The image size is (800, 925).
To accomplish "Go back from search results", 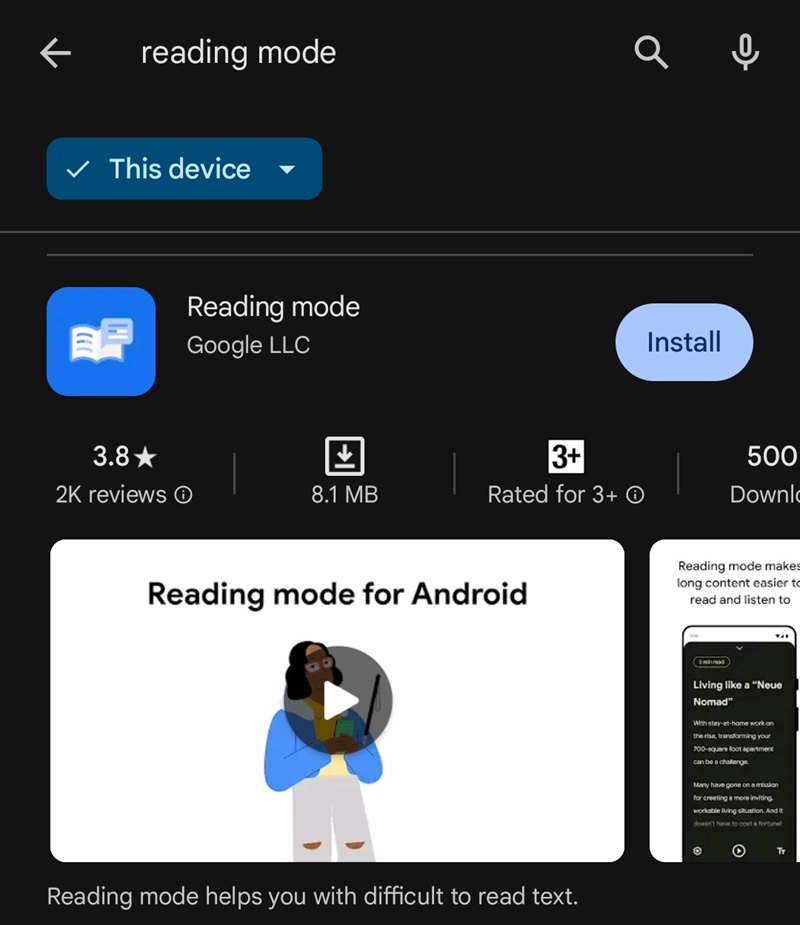I will point(55,53).
